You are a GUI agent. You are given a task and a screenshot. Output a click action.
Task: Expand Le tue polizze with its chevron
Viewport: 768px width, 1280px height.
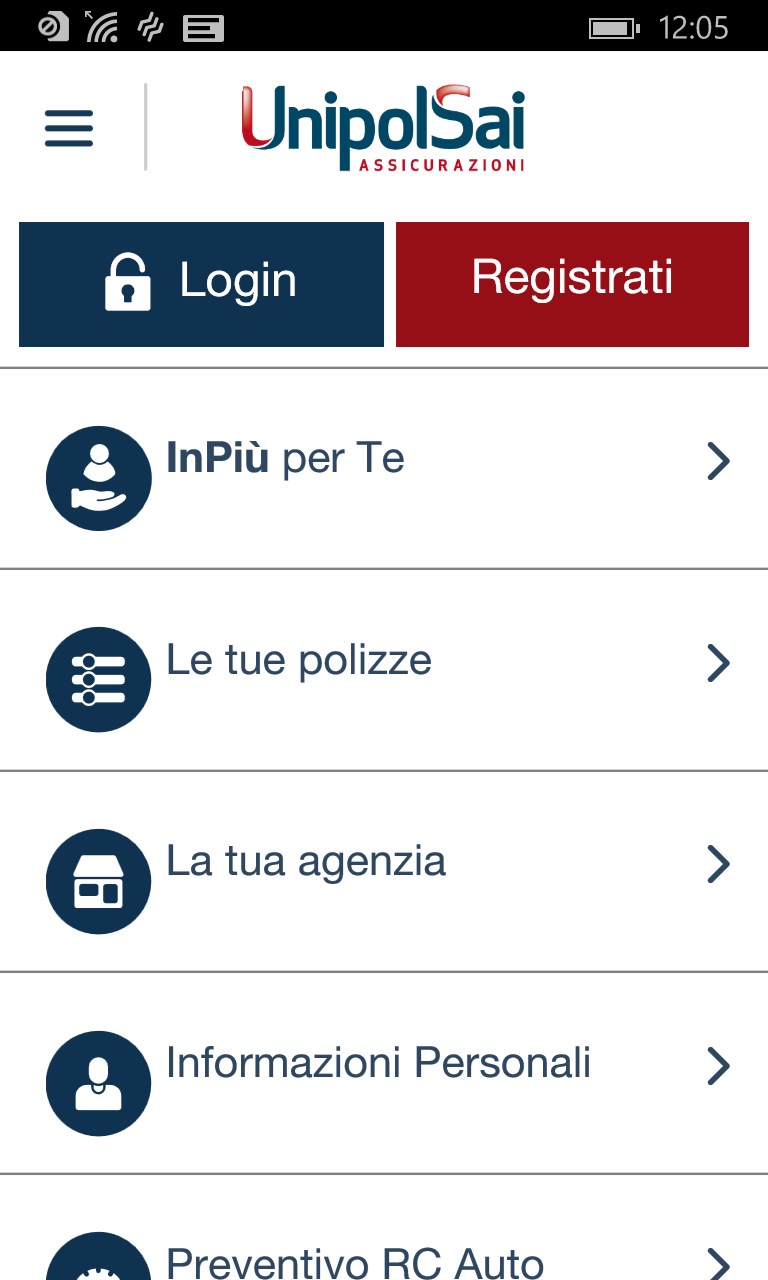718,662
